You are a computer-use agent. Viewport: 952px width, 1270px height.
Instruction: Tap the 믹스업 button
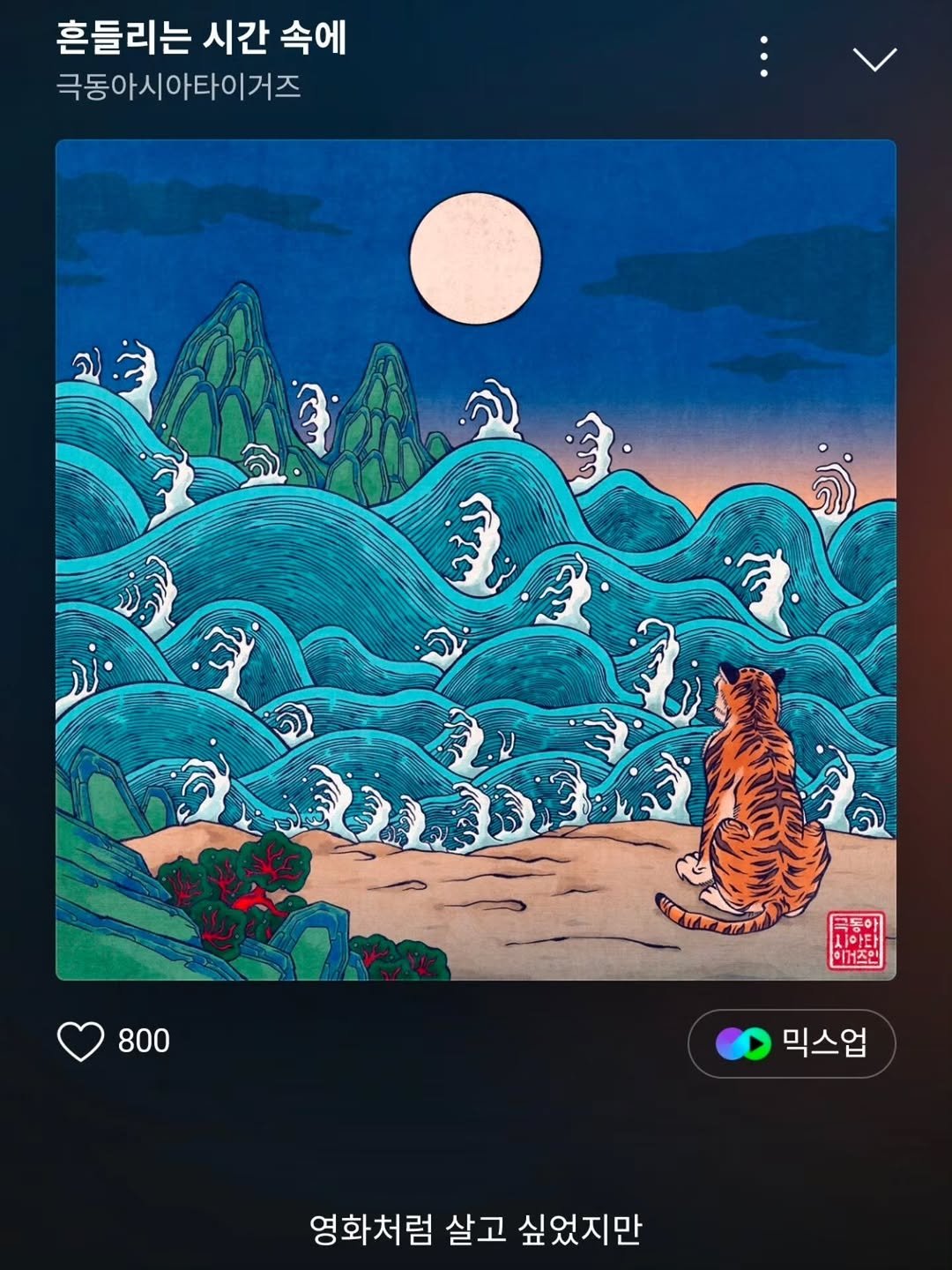[x=791, y=1043]
